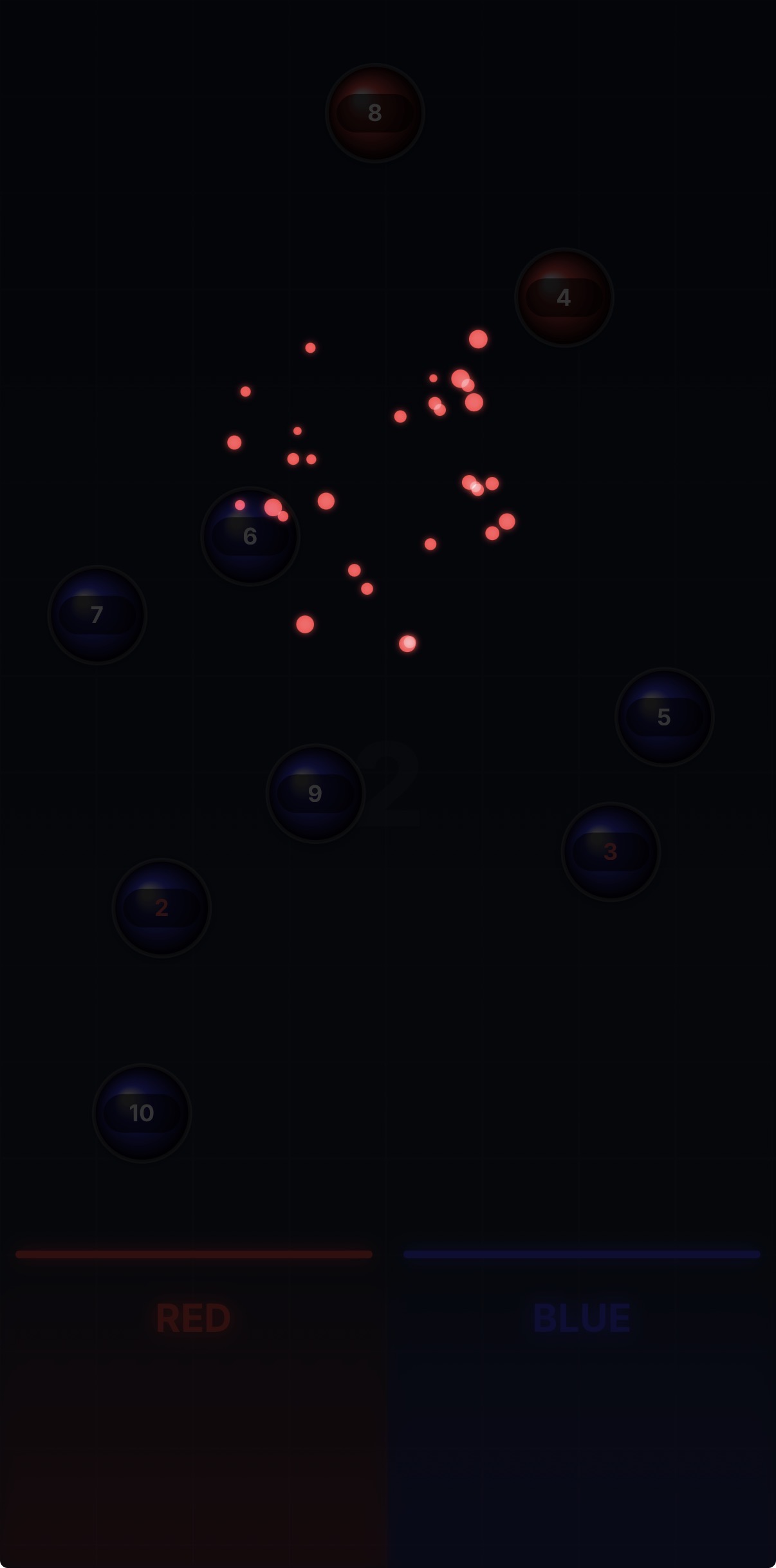Select the blue ball numbered 3
The height and width of the screenshot is (1568, 776).
click(611, 852)
